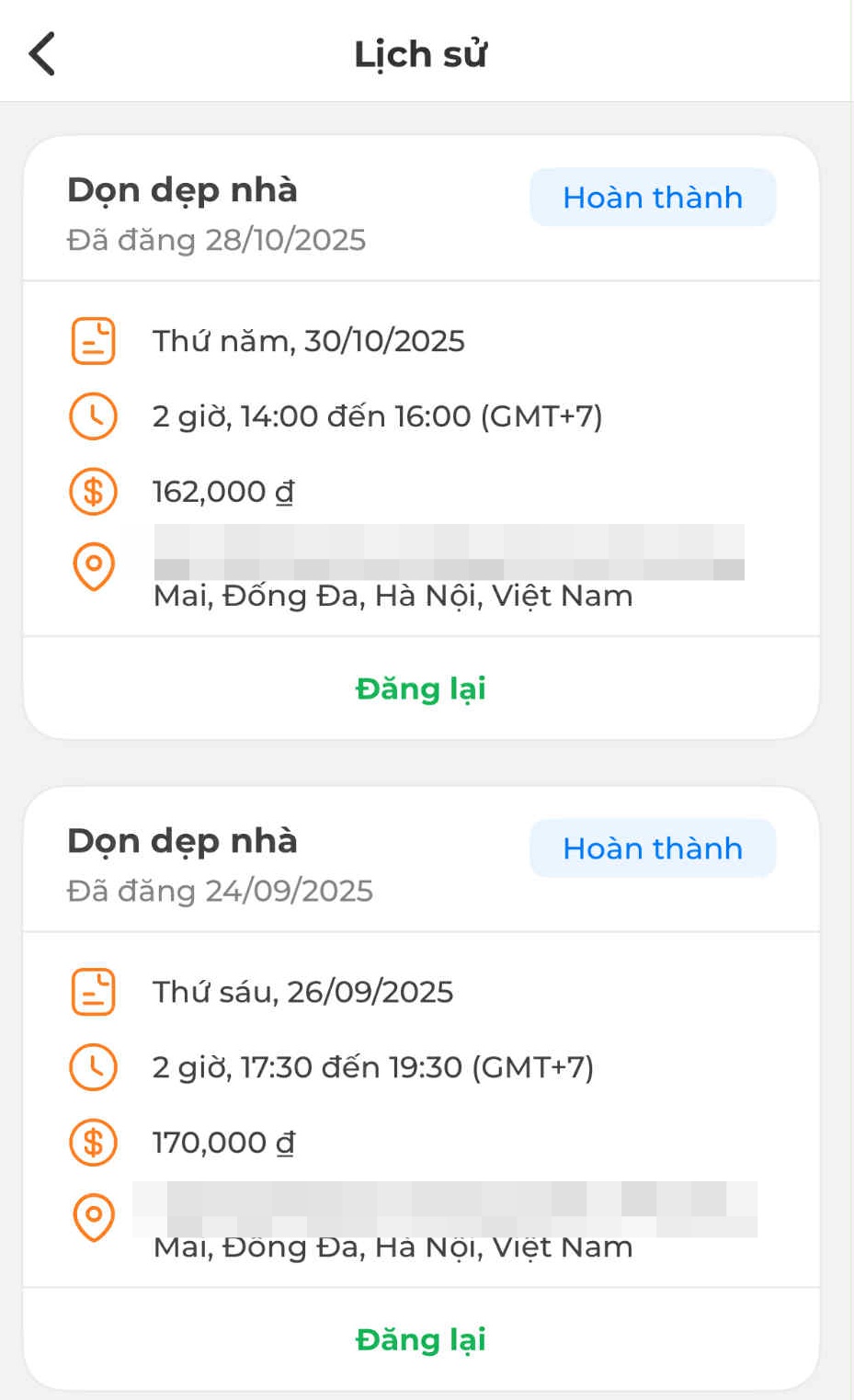Click Đăng lại on the 26/09/2025 booking
Viewport: 854px width, 1400px height.
click(422, 1339)
